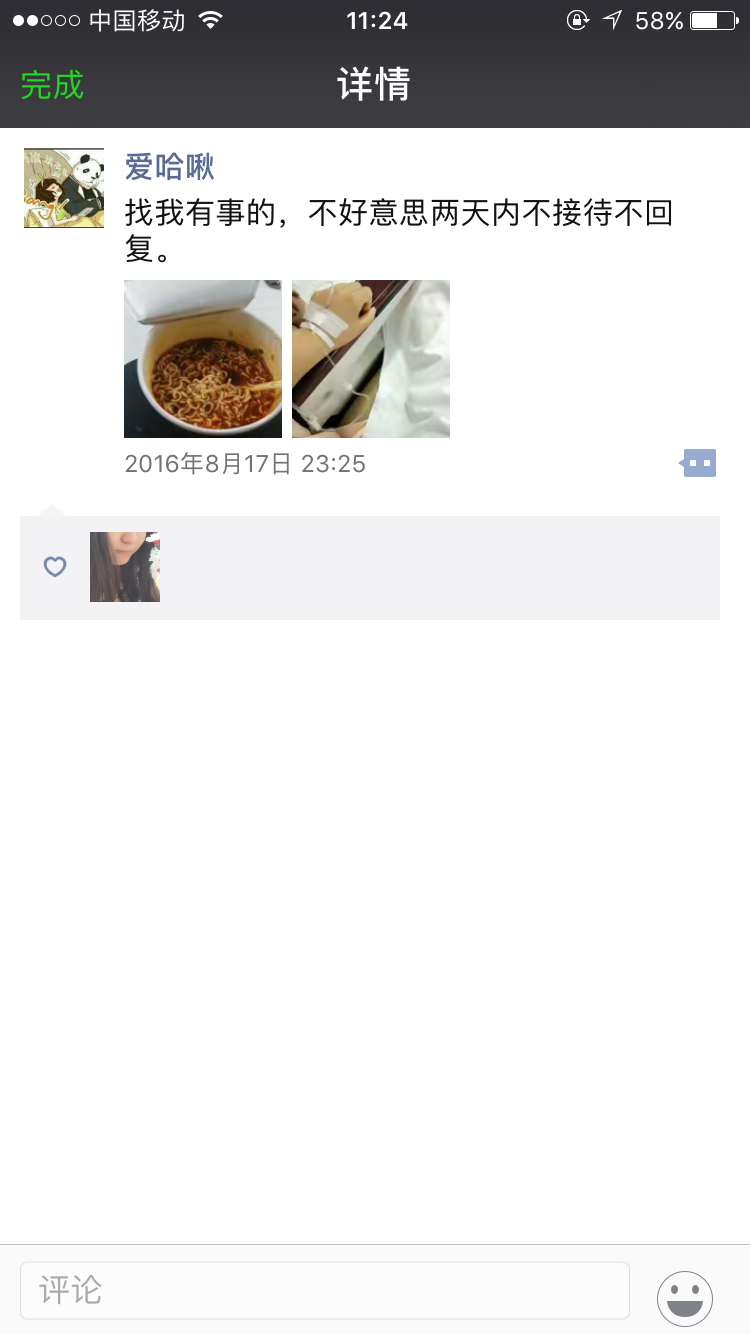The width and height of the screenshot is (750, 1334).
Task: Tap the 评论 comment field
Action: pyautogui.click(x=325, y=1290)
